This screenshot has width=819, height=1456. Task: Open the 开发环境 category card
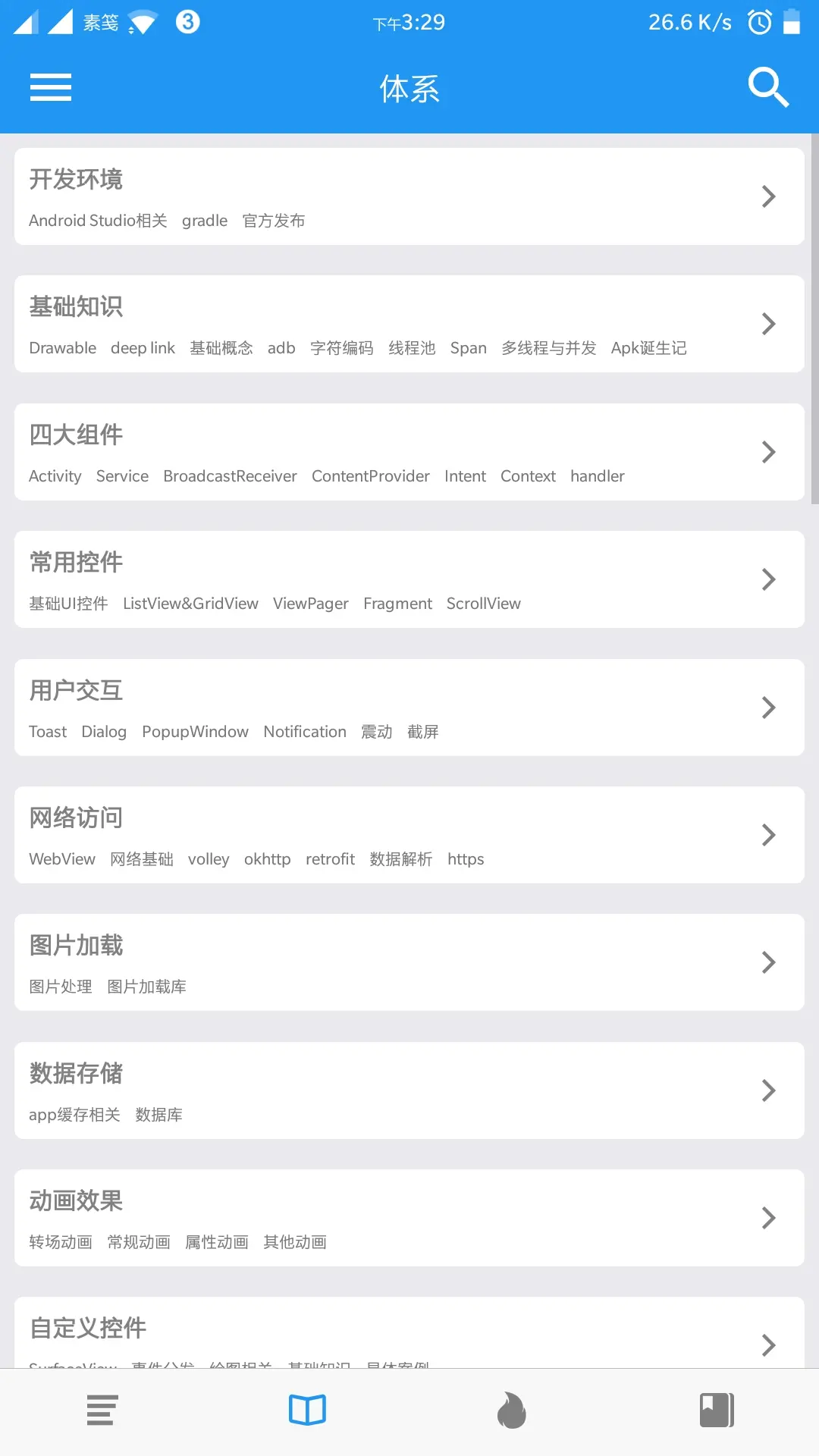tap(409, 196)
